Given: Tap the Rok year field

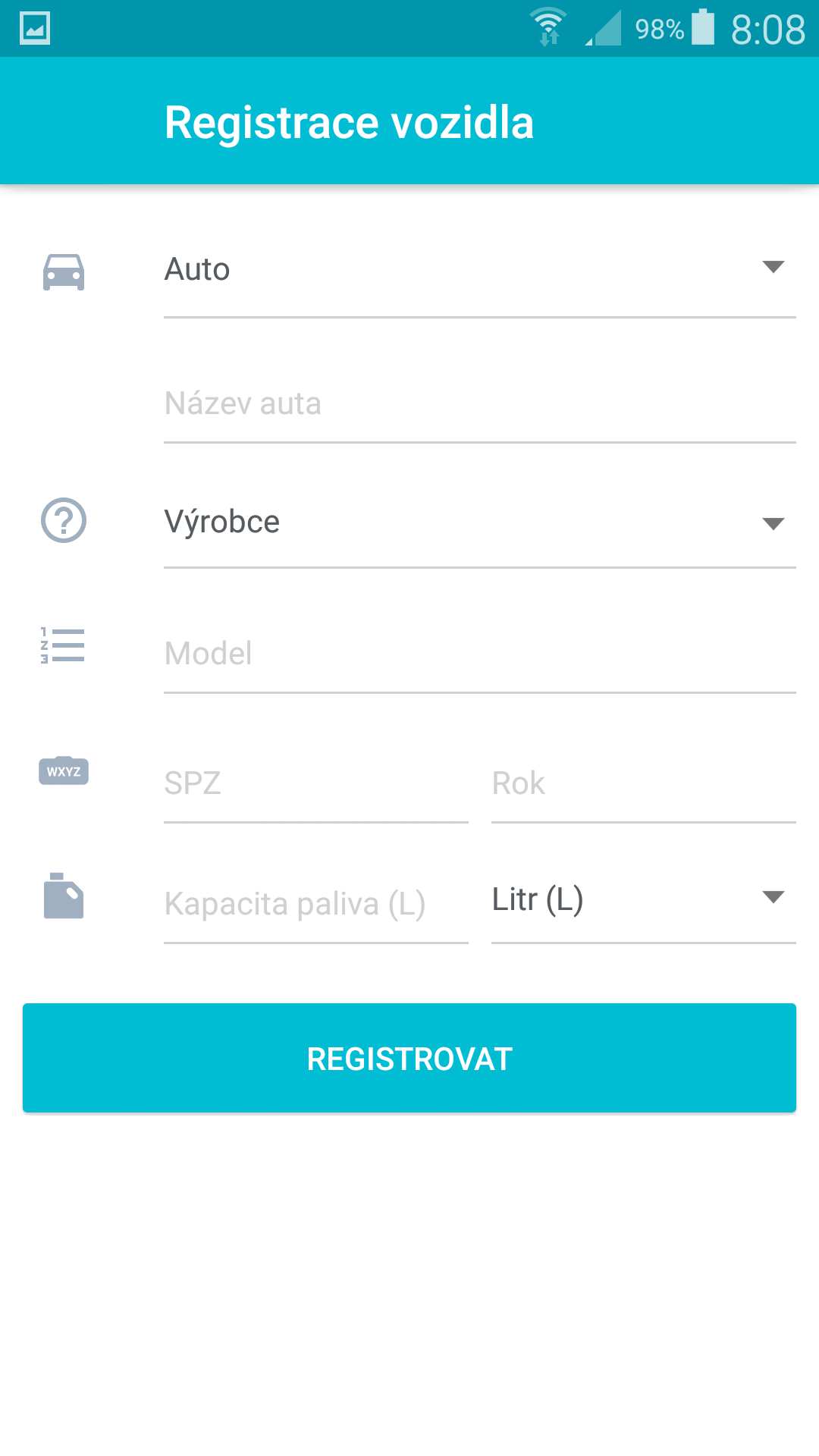Looking at the screenshot, I should click(x=643, y=783).
